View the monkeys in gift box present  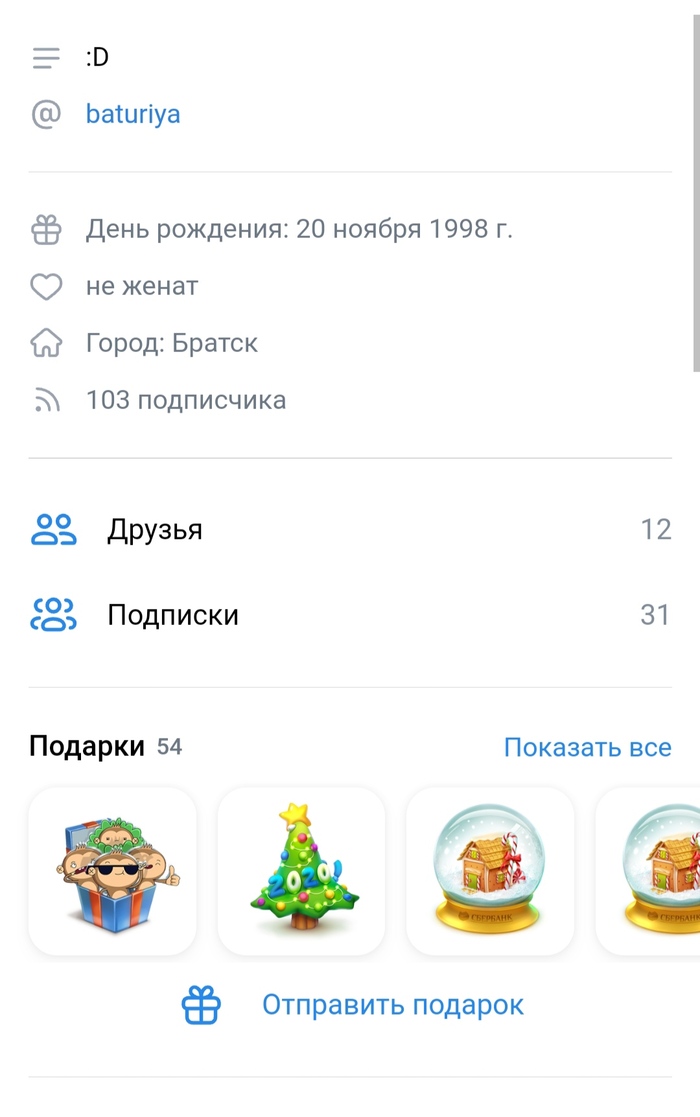[x=113, y=870]
